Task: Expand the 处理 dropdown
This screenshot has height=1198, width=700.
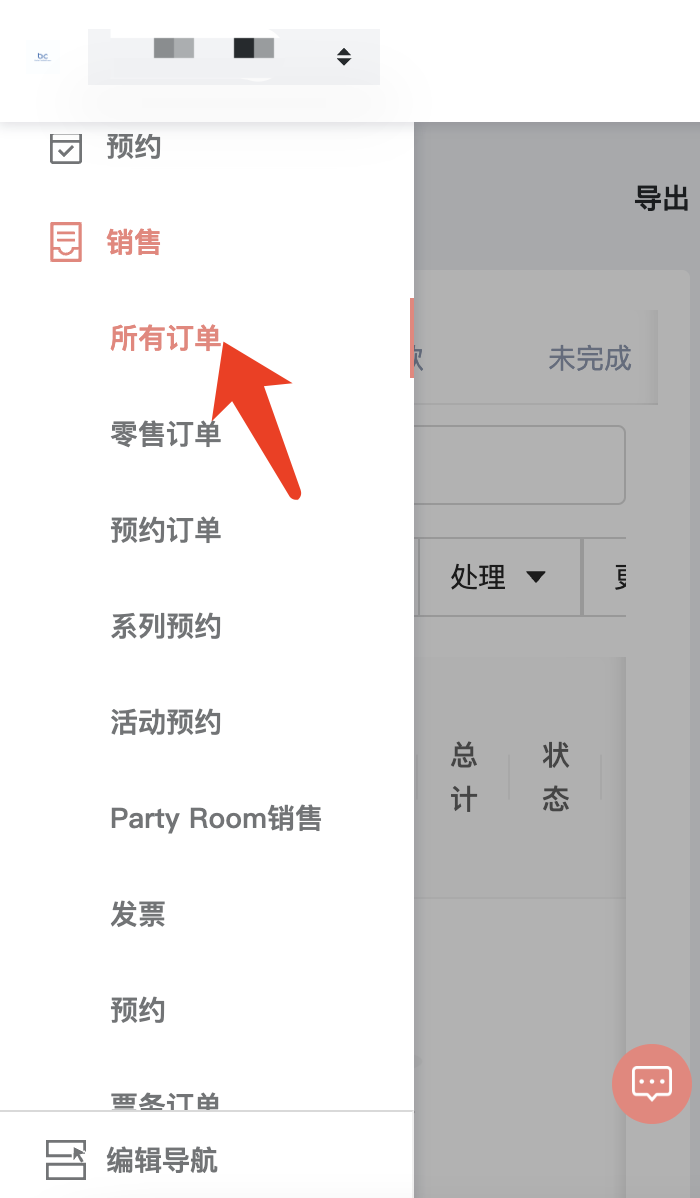Action: (498, 577)
